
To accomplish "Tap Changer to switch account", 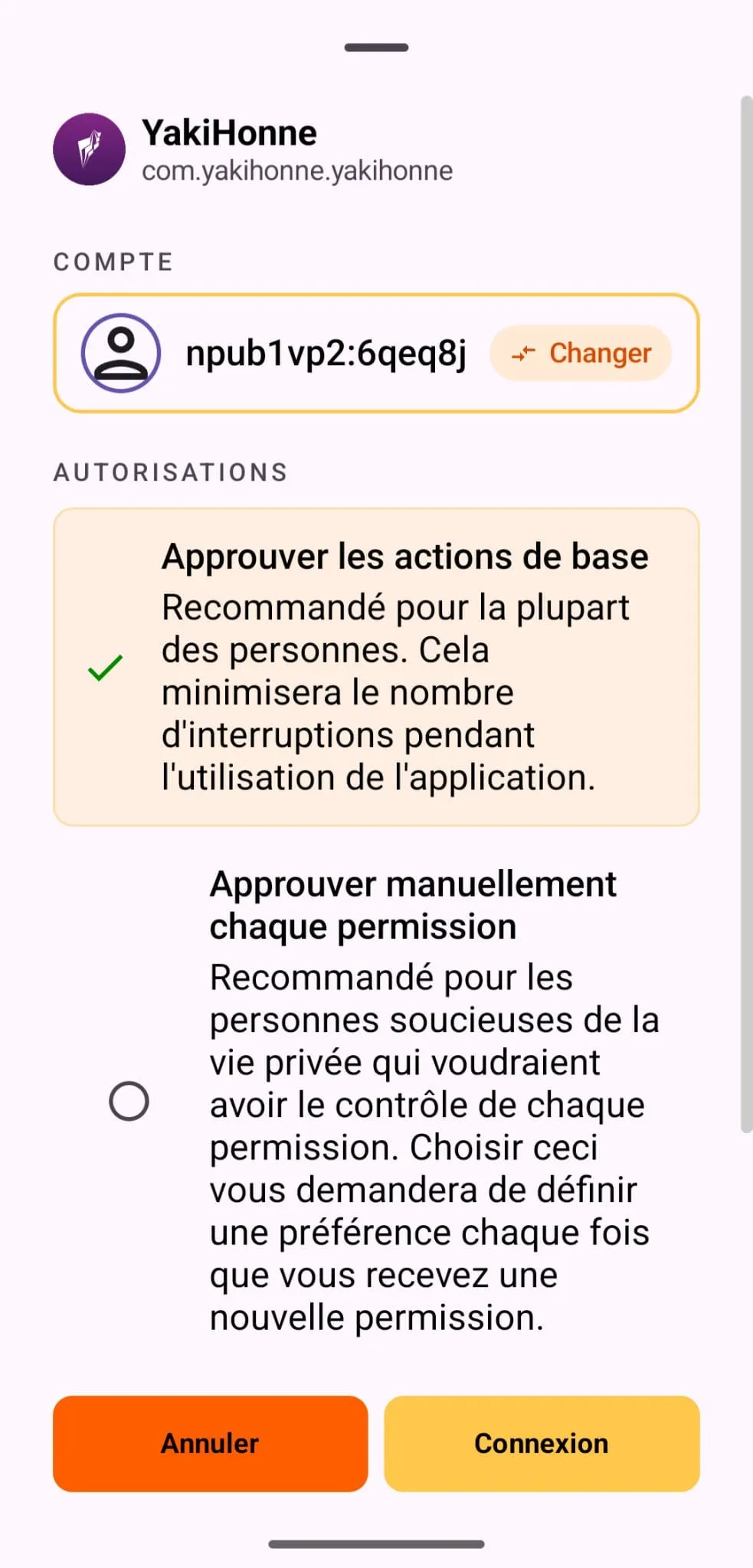I will tap(581, 353).
